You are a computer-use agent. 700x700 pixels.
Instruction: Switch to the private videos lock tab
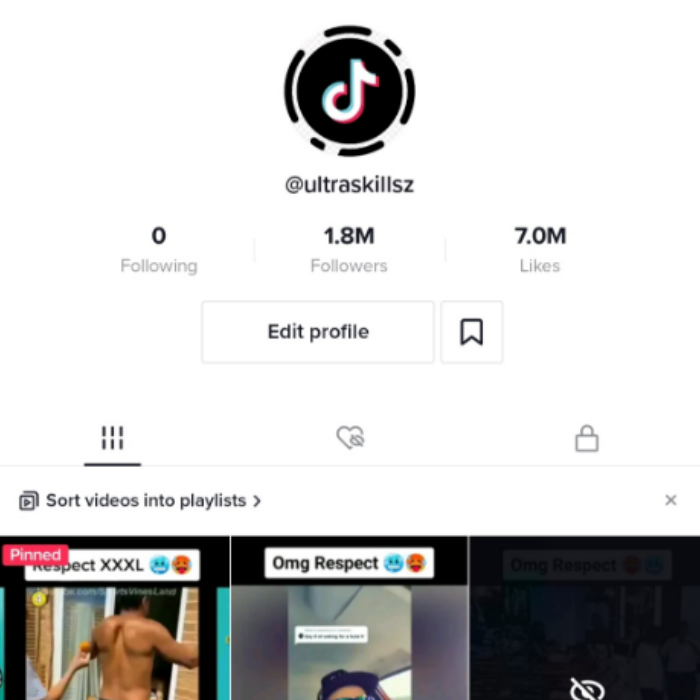586,438
